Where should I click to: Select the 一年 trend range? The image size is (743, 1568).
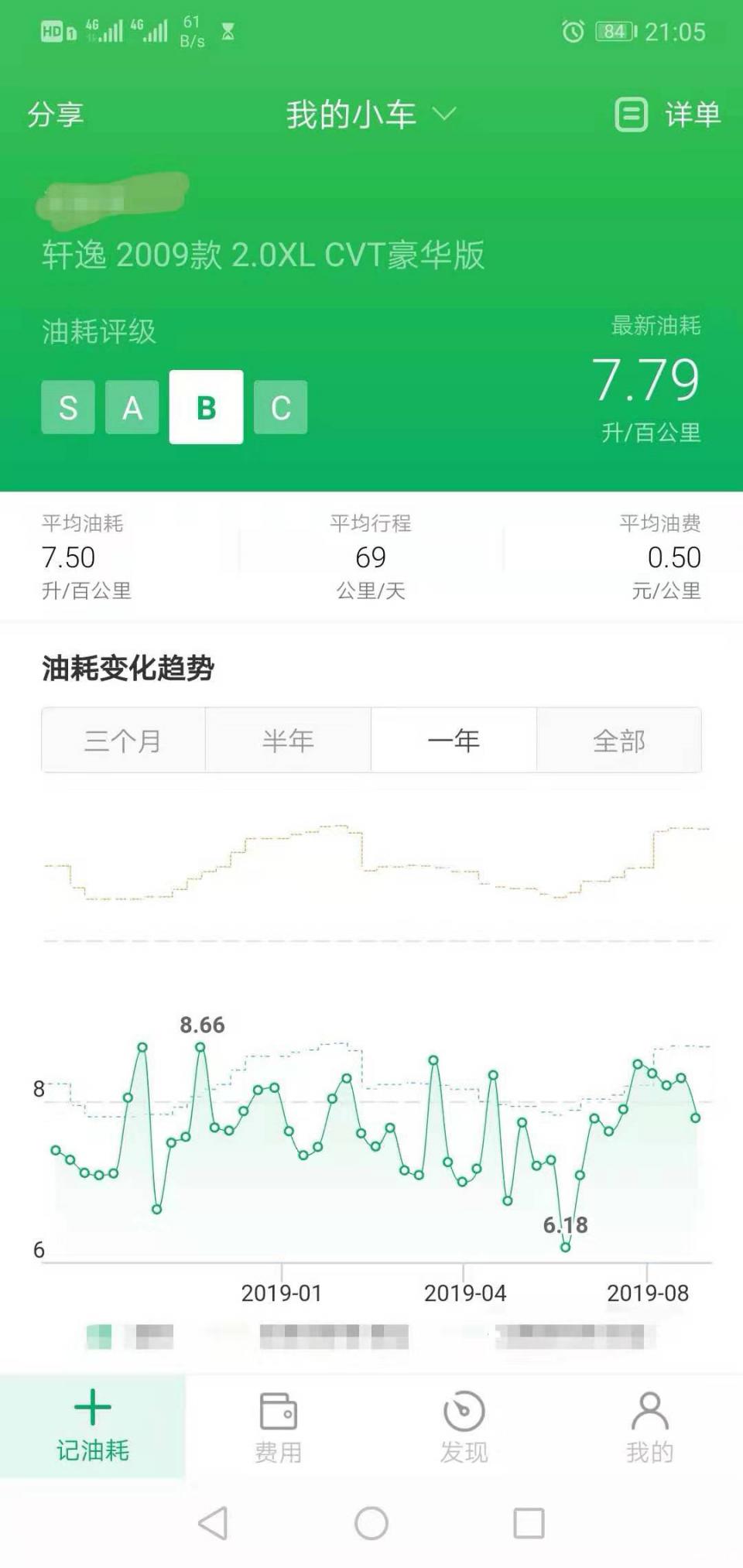(x=454, y=741)
